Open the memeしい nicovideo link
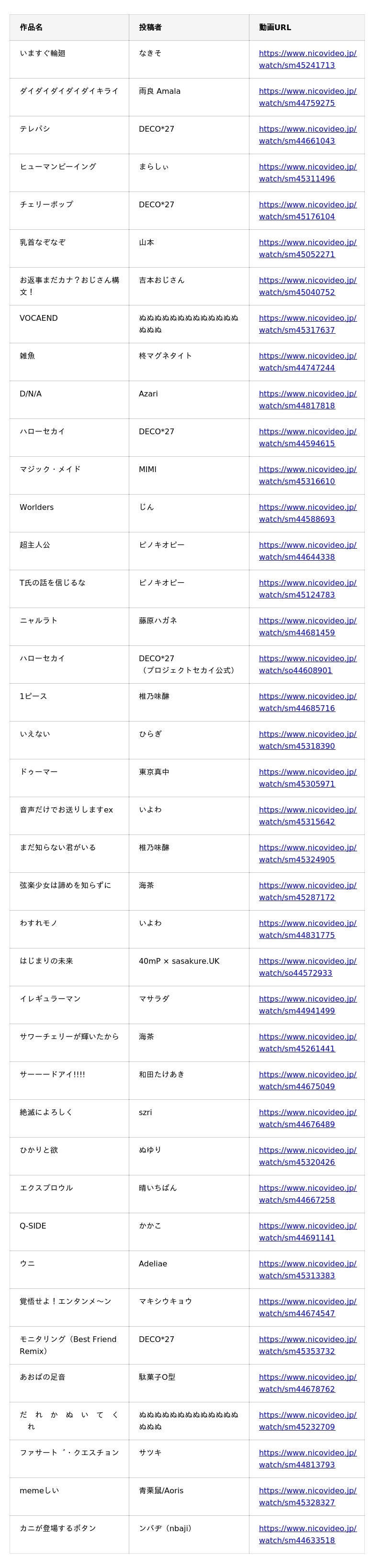Viewport: 383px width, 1568px height. click(x=307, y=1496)
